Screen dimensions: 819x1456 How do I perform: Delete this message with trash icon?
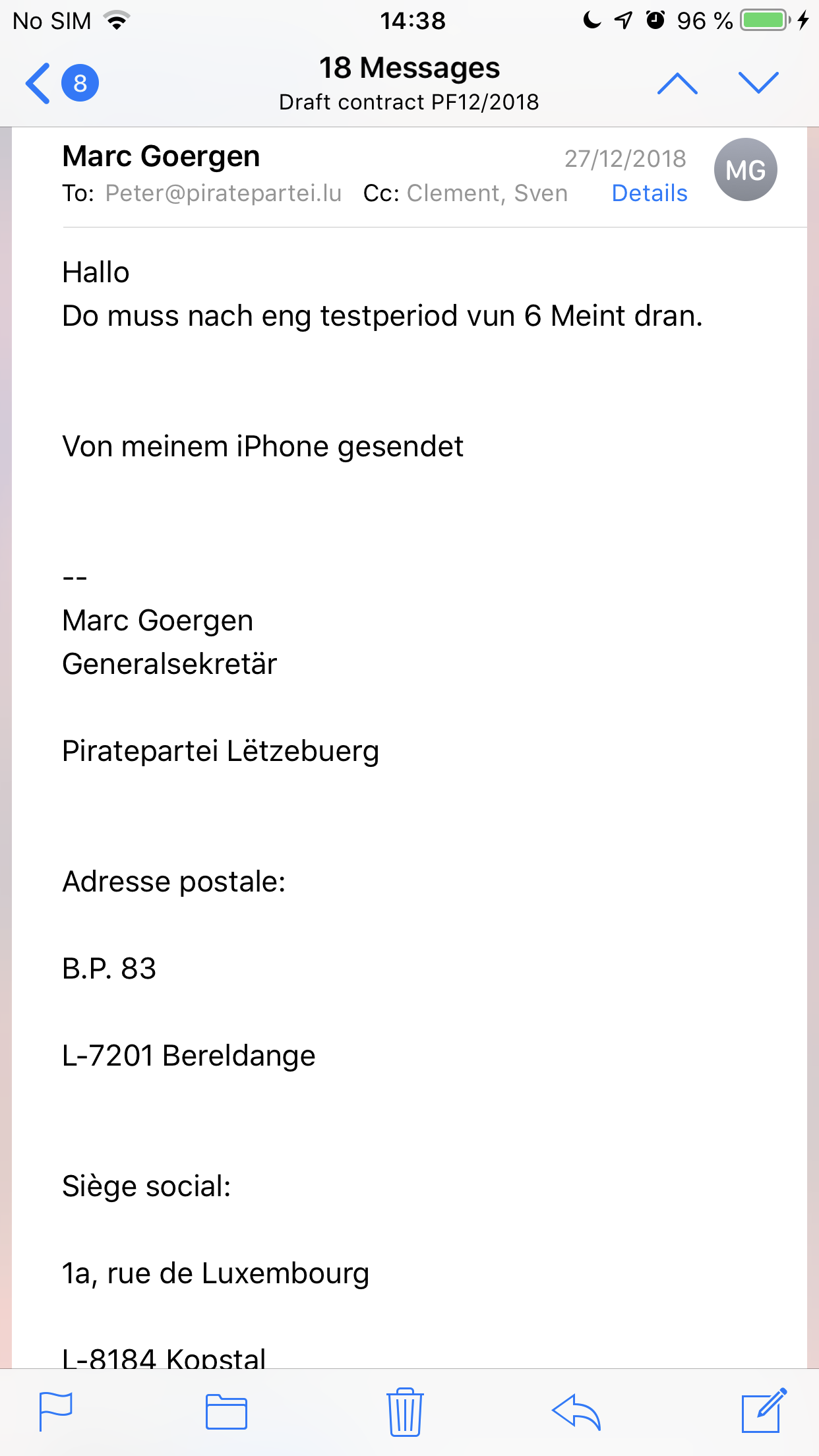[404, 1411]
